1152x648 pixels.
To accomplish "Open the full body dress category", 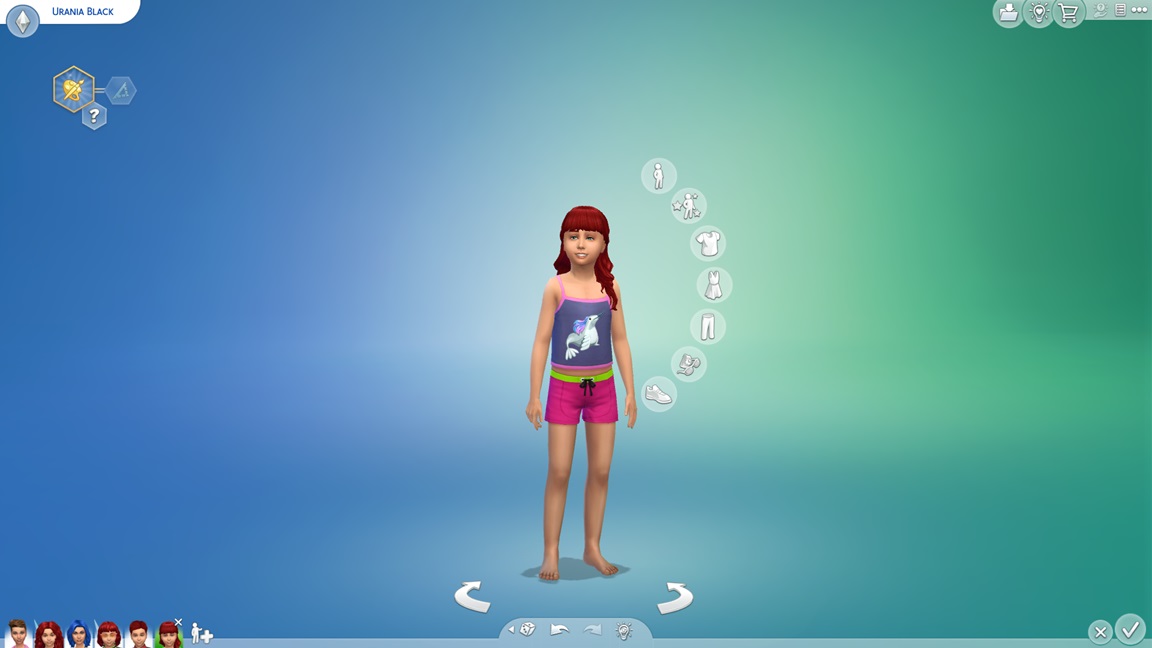I will pyautogui.click(x=714, y=285).
